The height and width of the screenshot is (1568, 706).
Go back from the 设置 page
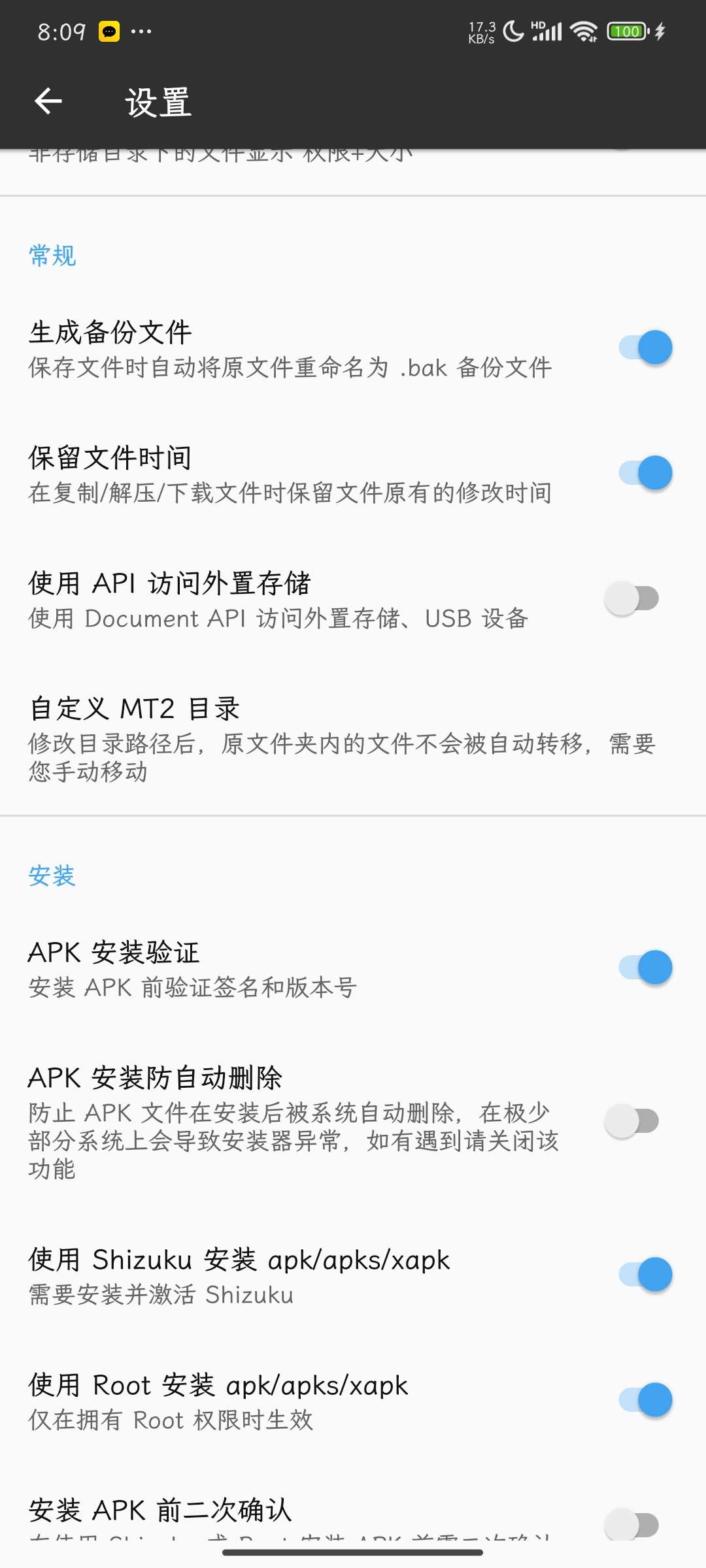coord(48,101)
